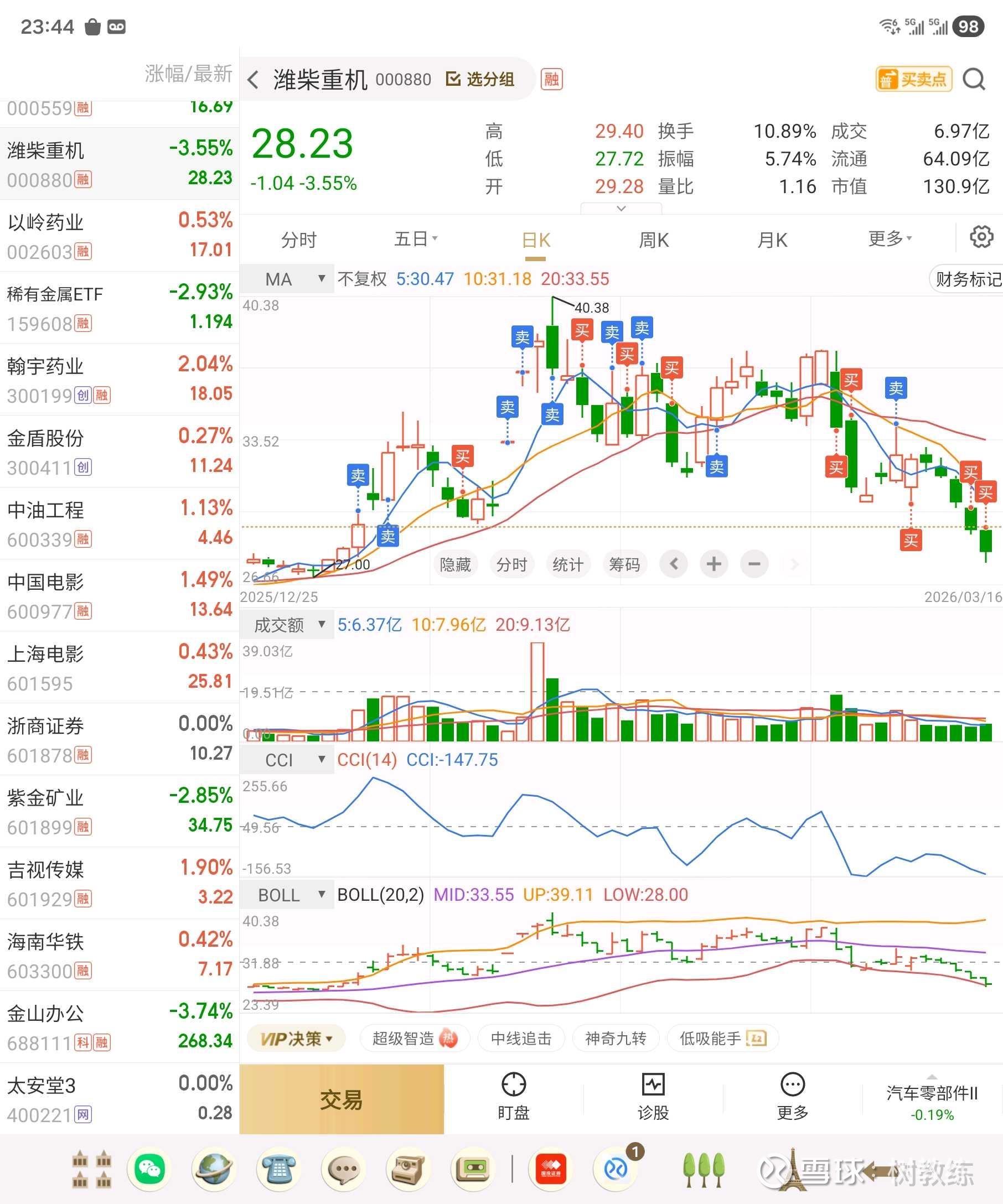
Task: Open 筹码 chip distribution view
Action: [x=624, y=565]
